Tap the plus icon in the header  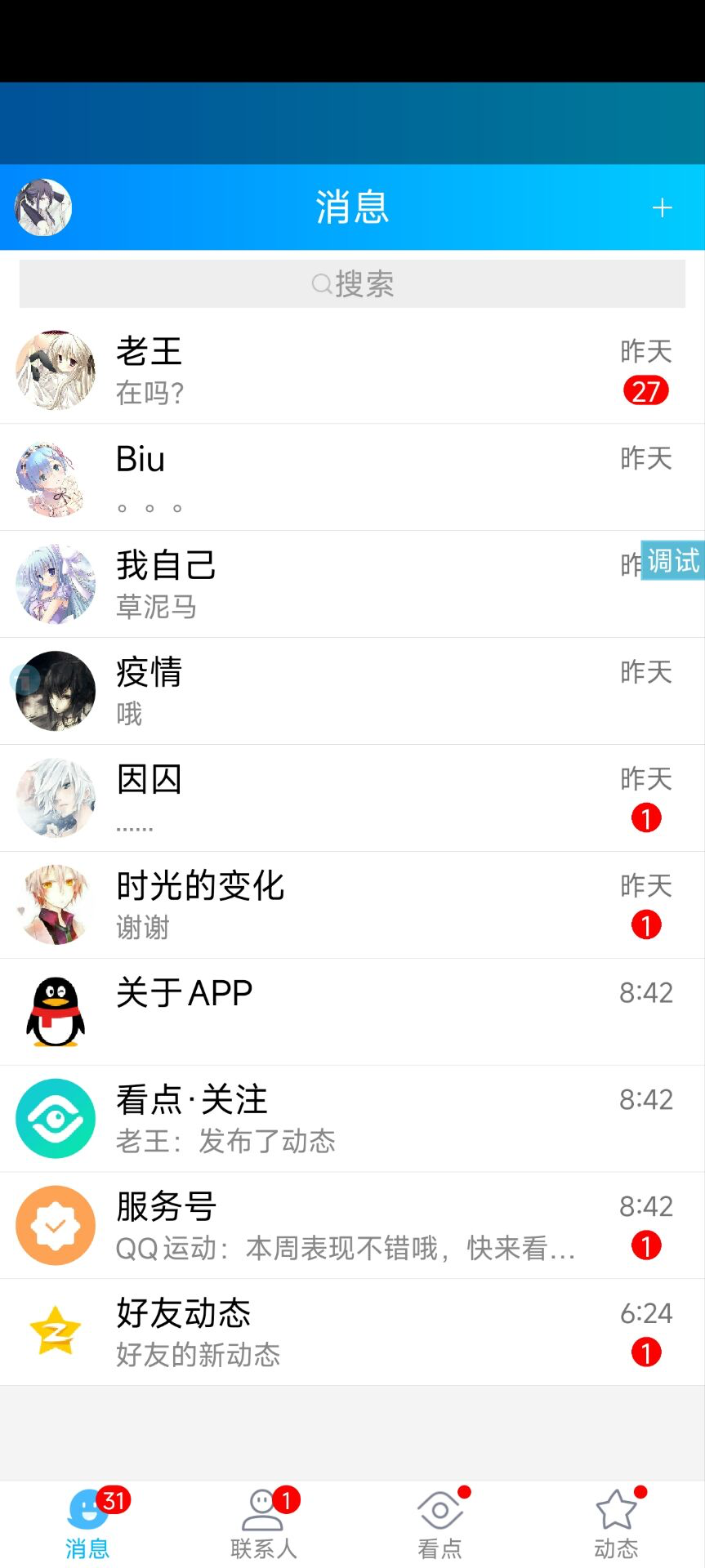pos(662,208)
